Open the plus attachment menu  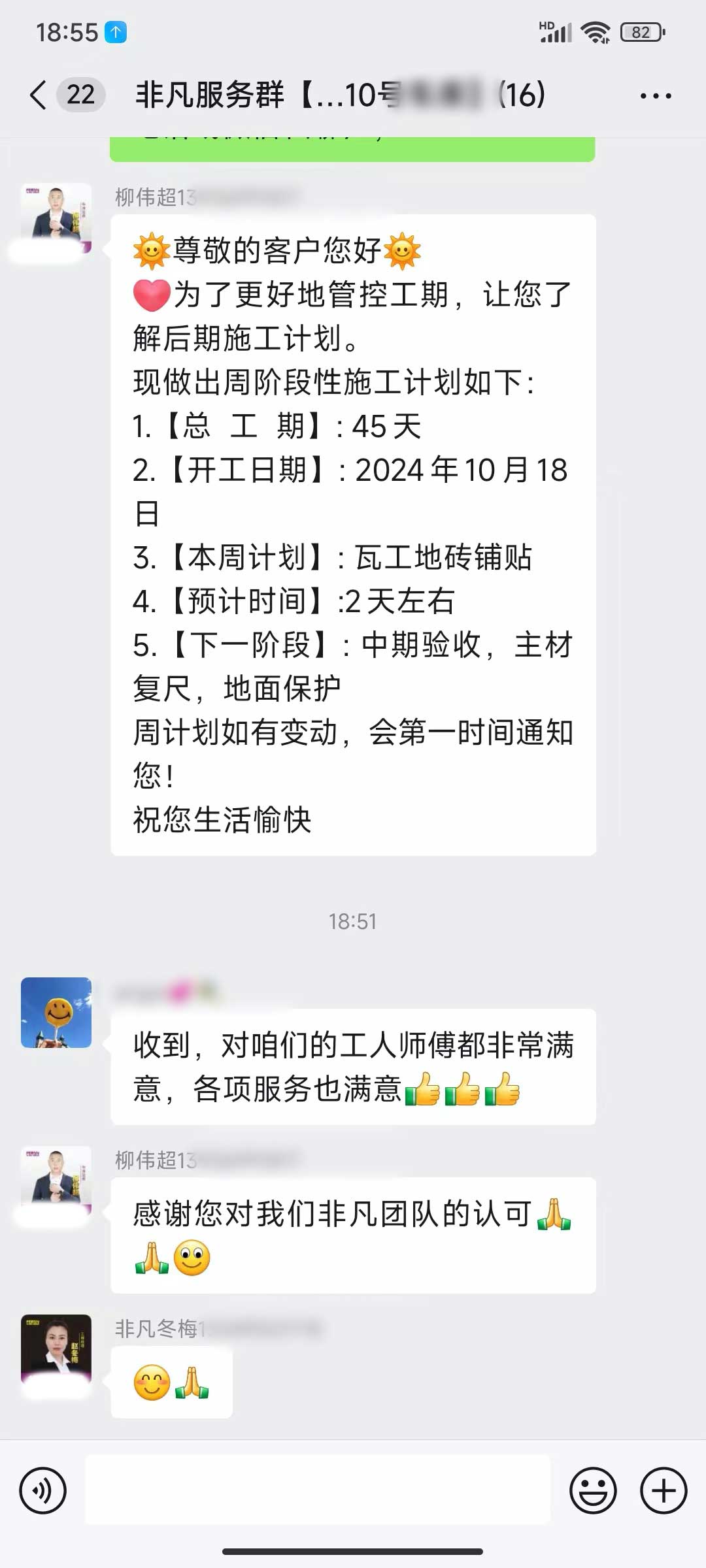pos(664,1491)
